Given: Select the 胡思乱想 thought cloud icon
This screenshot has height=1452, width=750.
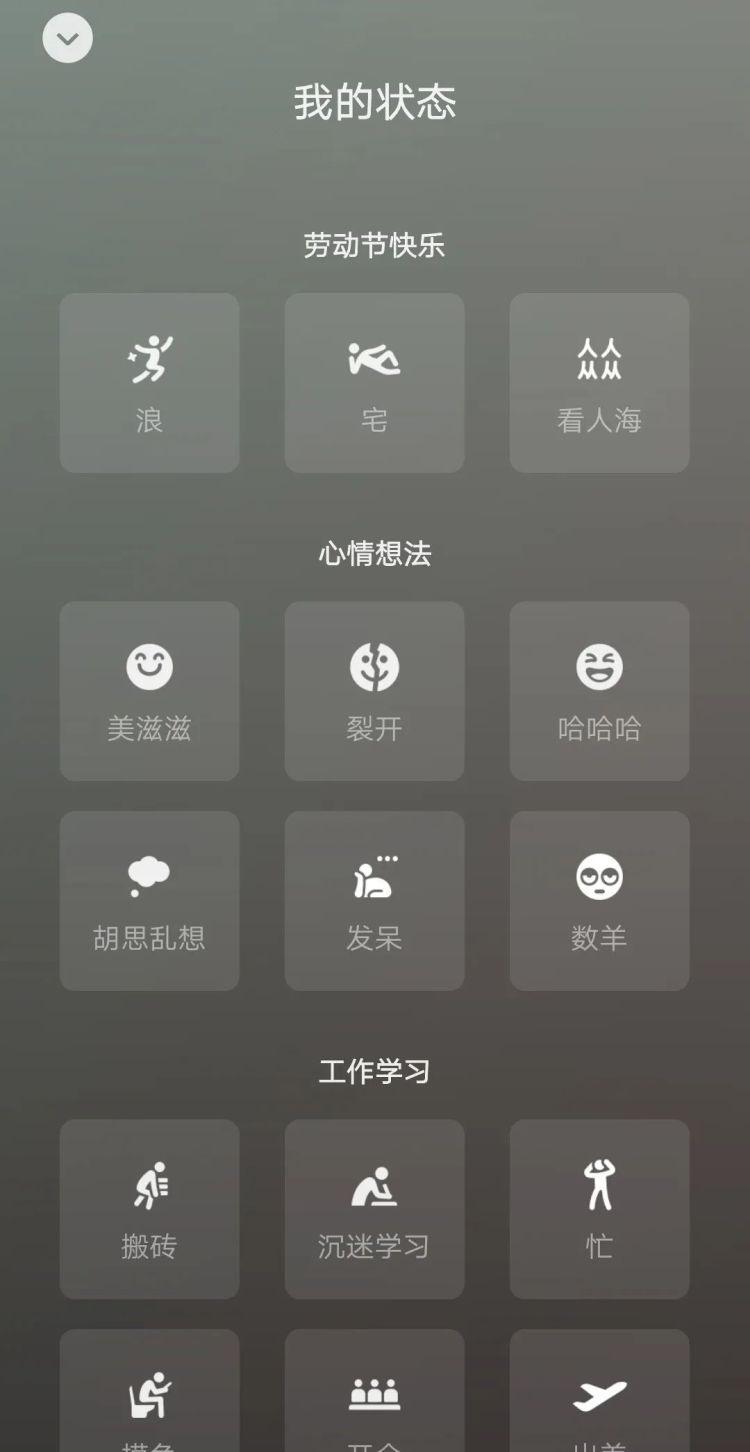Looking at the screenshot, I should click(149, 875).
